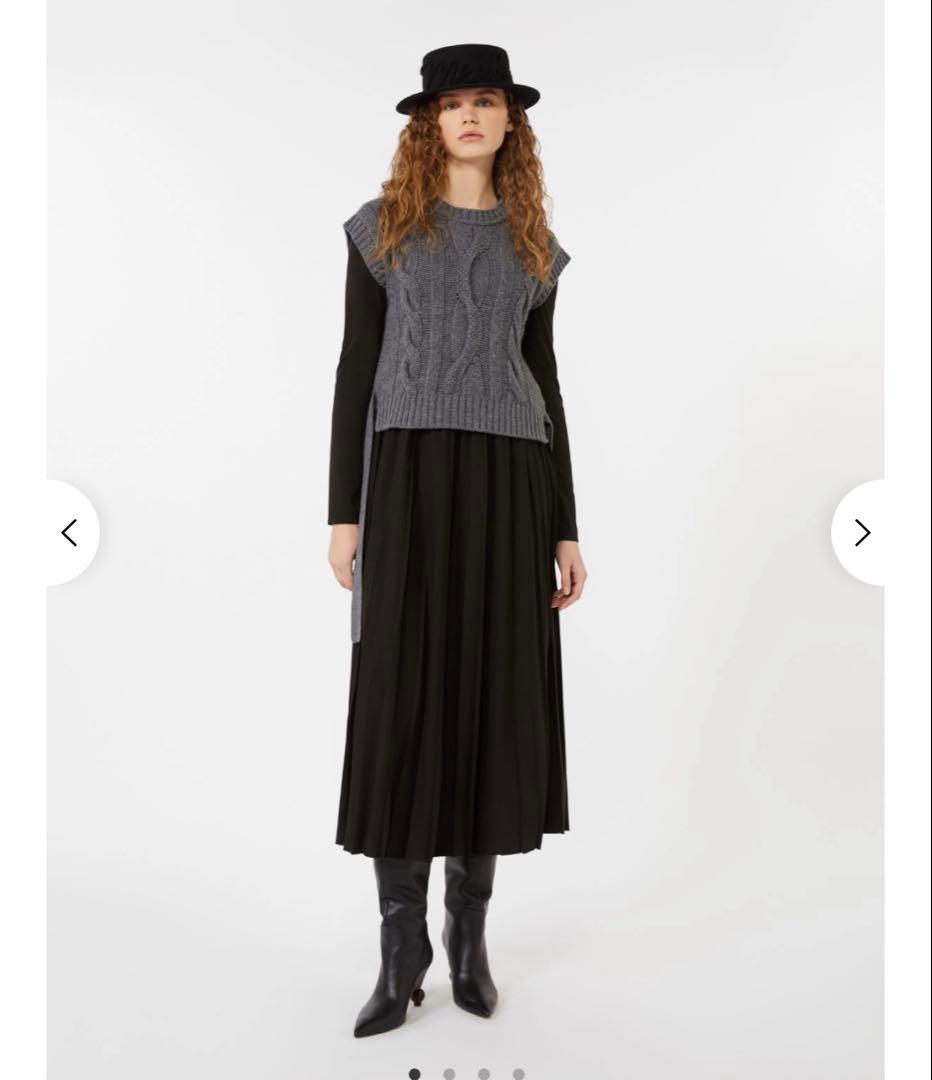Jump to the second image dot

[x=449, y=1074]
